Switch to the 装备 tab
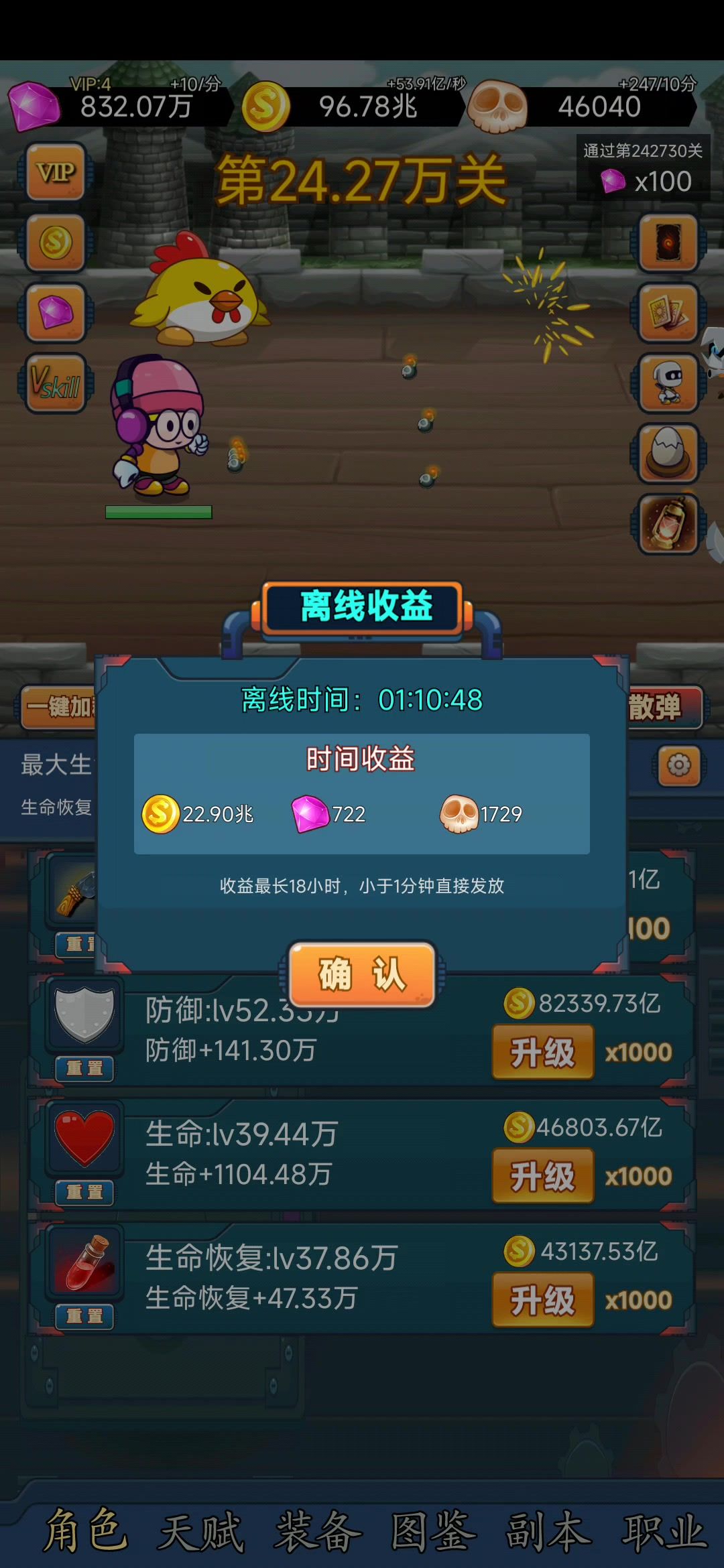 318,1531
